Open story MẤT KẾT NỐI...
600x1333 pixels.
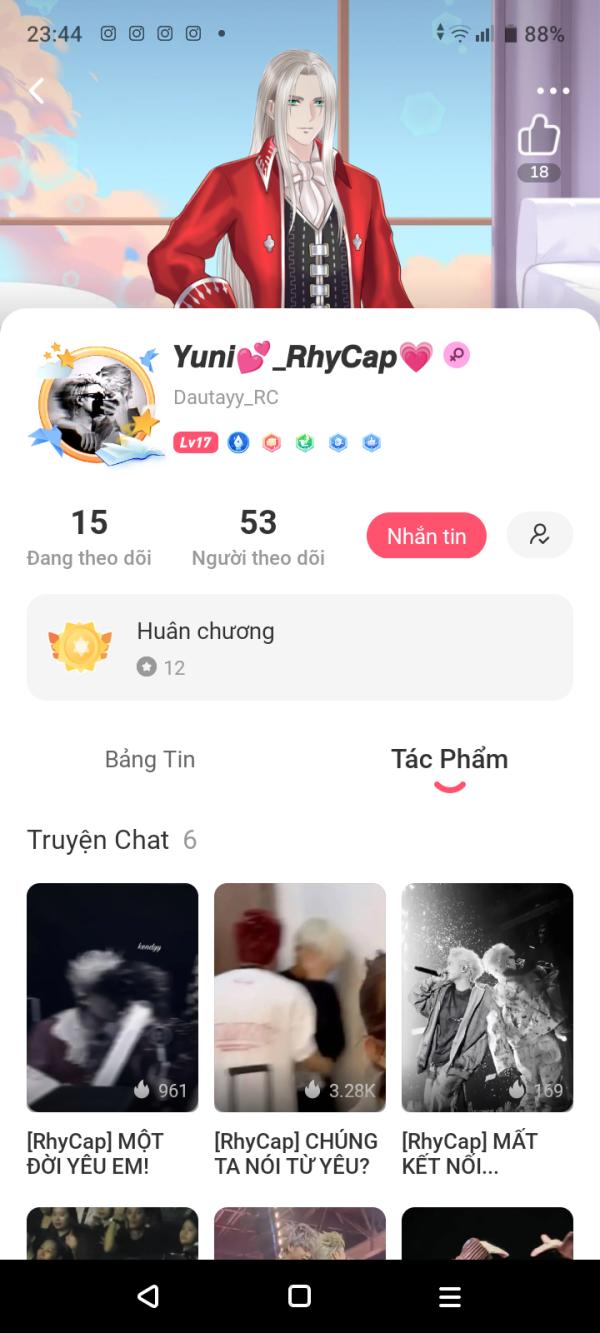(x=487, y=997)
